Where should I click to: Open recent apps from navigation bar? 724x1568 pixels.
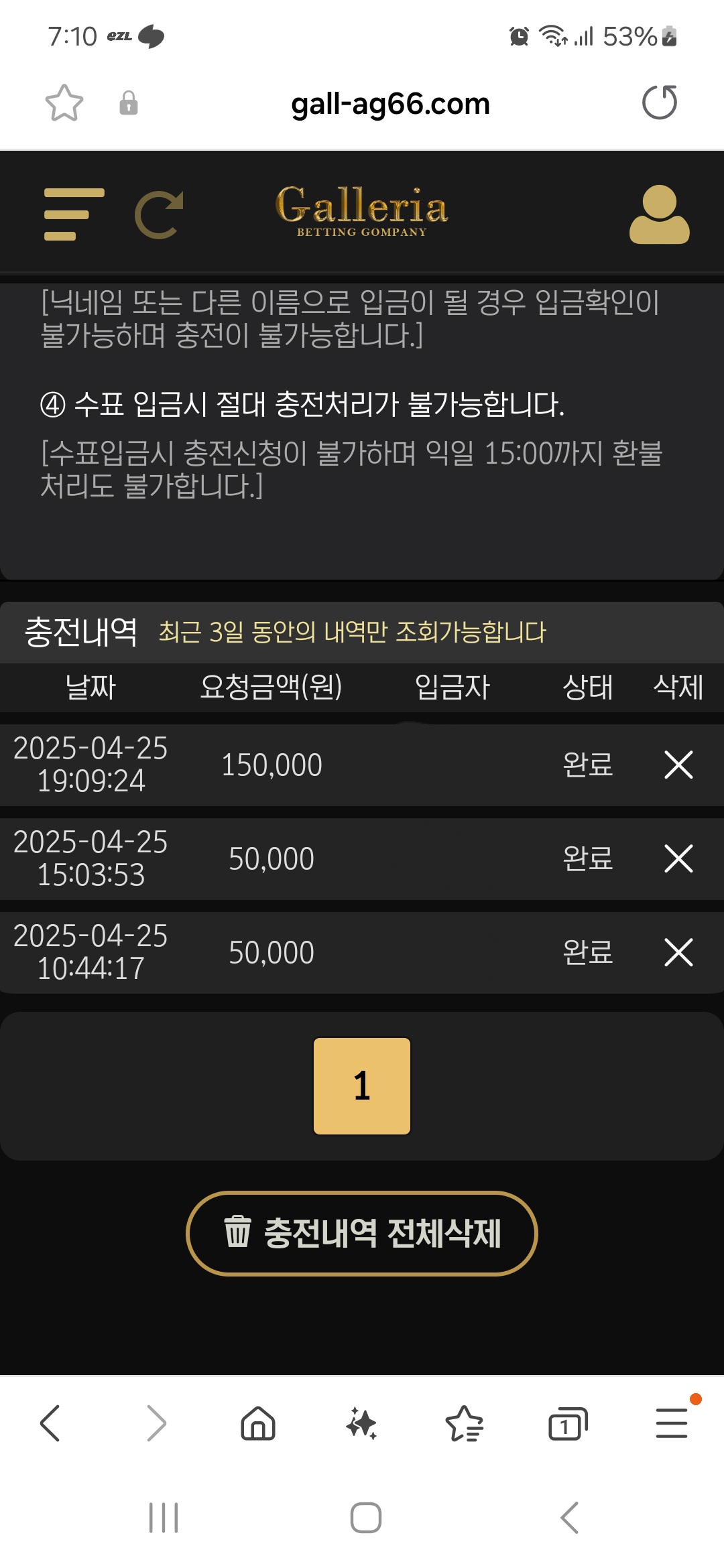click(164, 1518)
